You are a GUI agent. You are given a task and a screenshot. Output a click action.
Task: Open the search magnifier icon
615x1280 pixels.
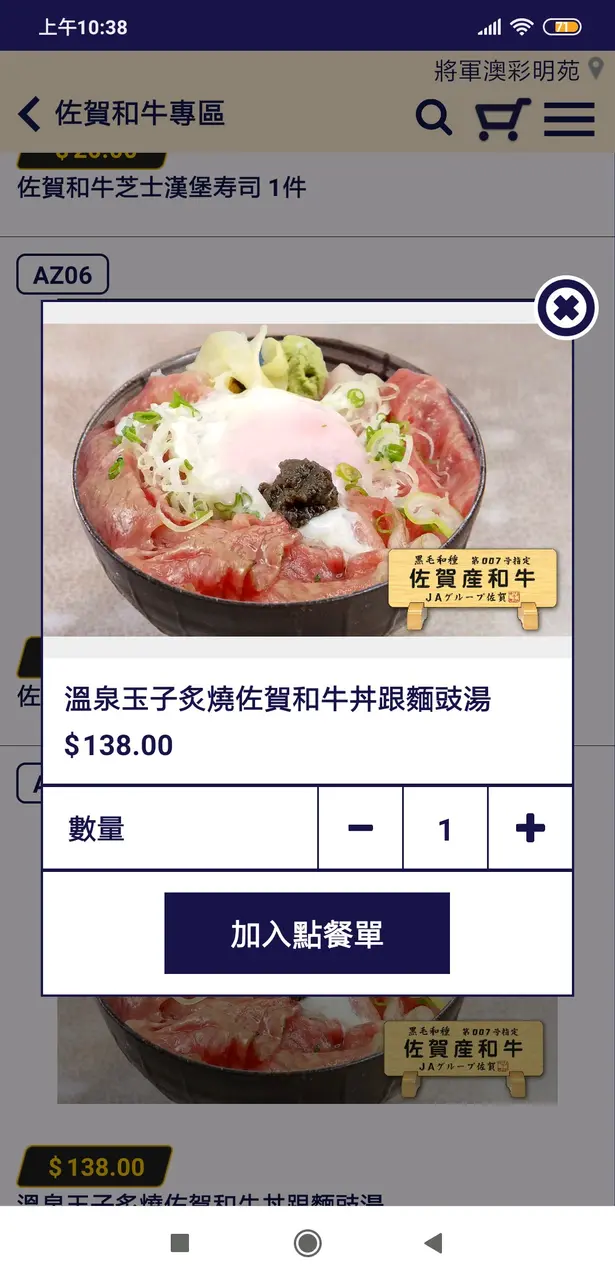[433, 118]
